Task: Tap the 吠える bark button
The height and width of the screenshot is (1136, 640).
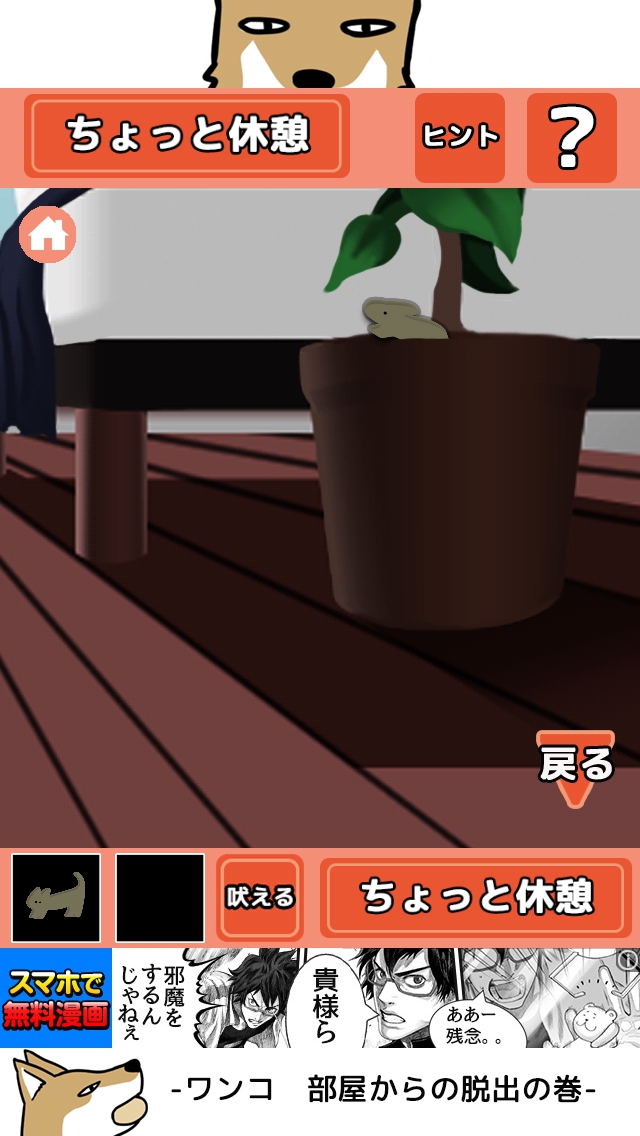Action: [260, 897]
